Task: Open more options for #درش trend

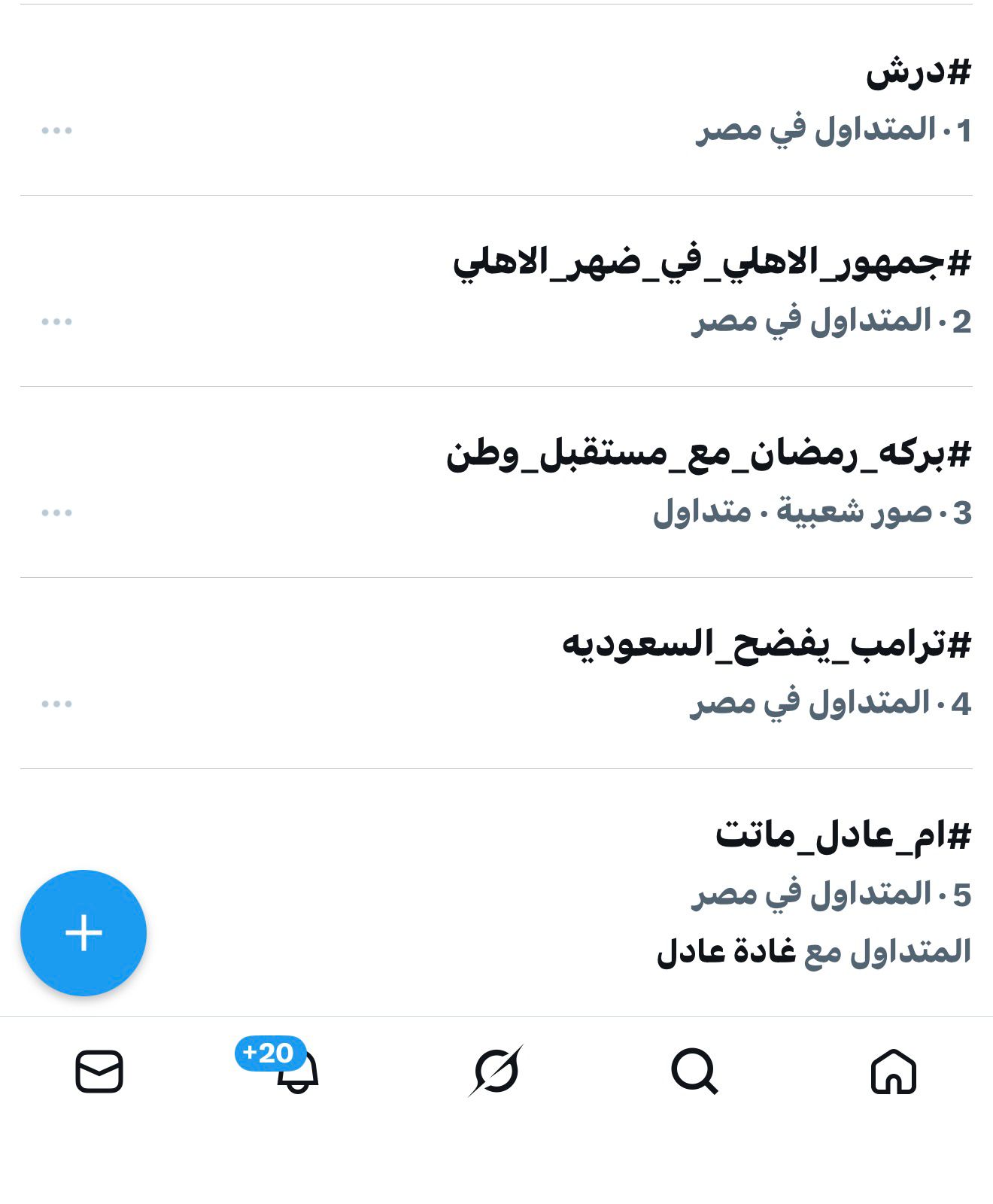Action: (56, 131)
